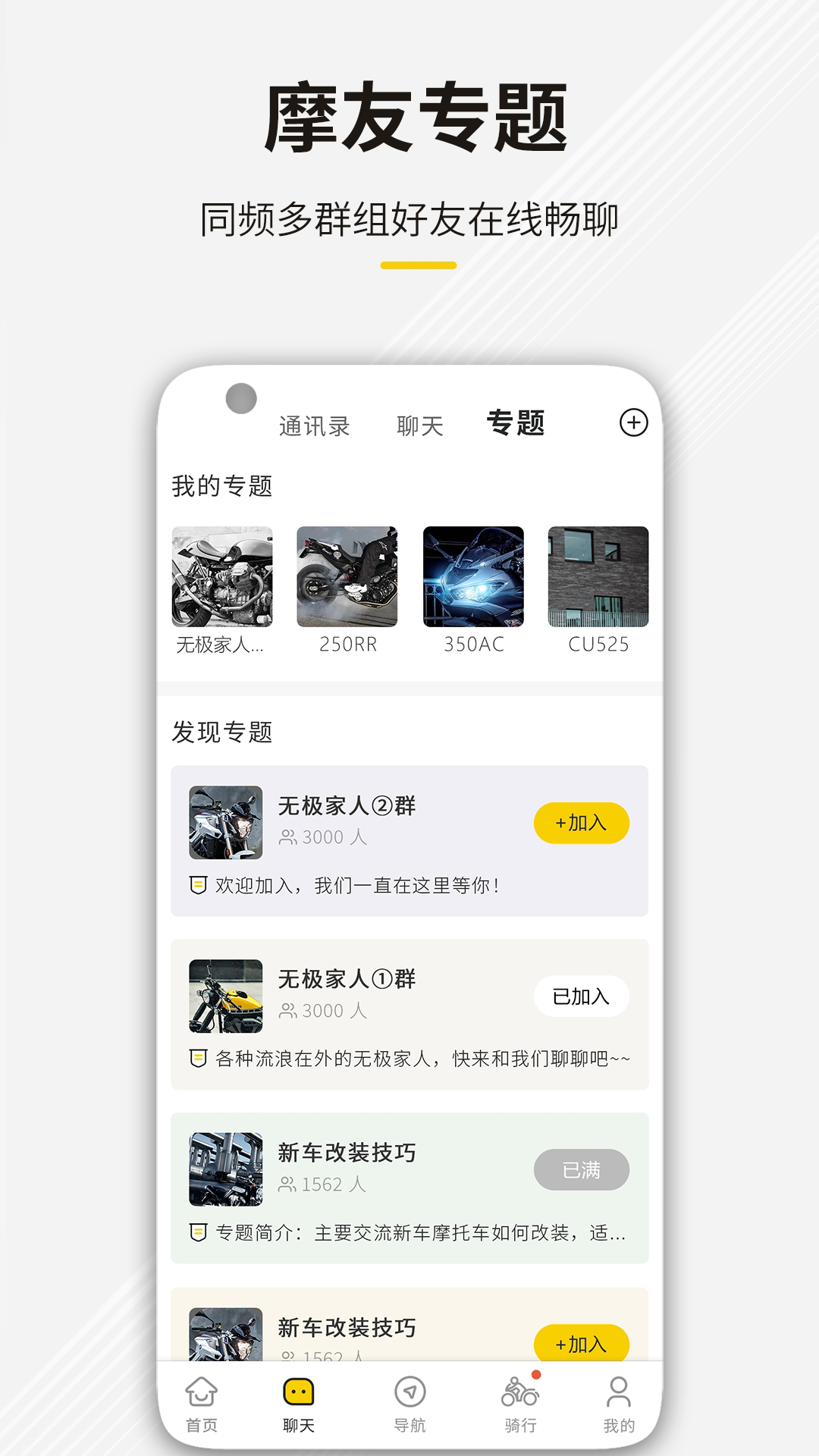Viewport: 819px width, 1456px height.
Task: Tap 3000 人 member count of 无极家人②群
Action: point(328,838)
